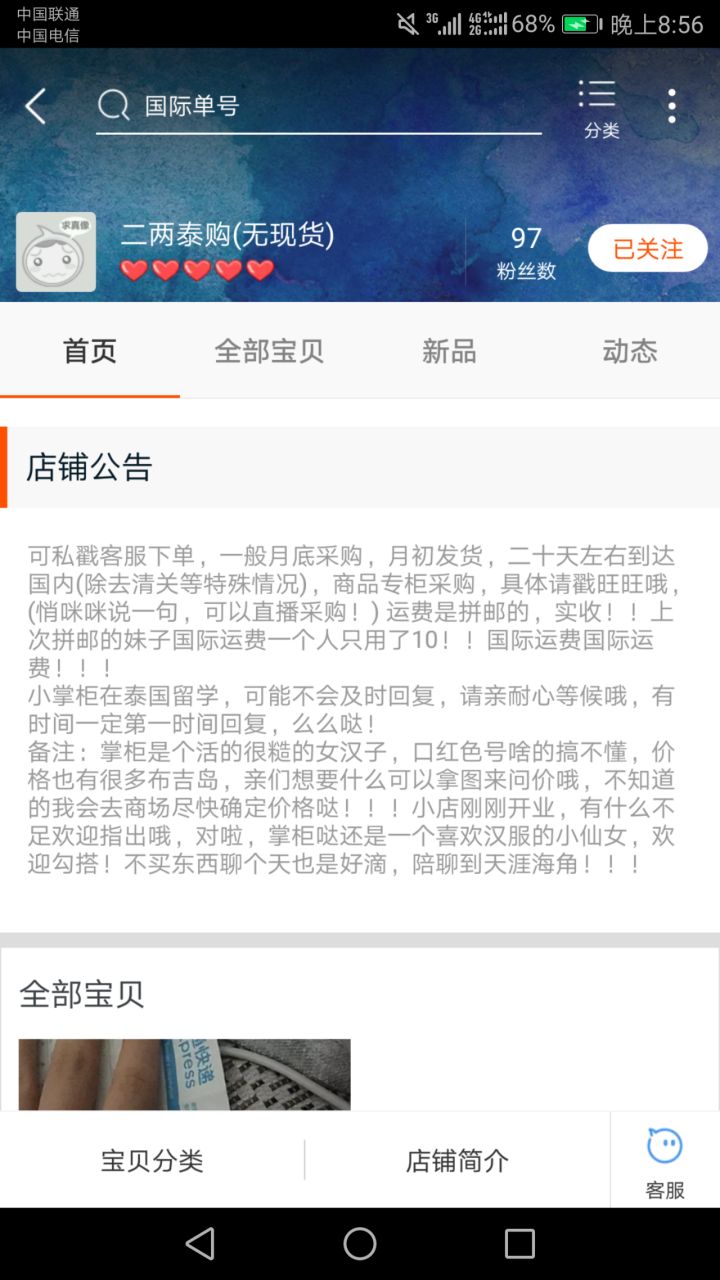
Task: Select the 首页 tab
Action: pos(90,351)
